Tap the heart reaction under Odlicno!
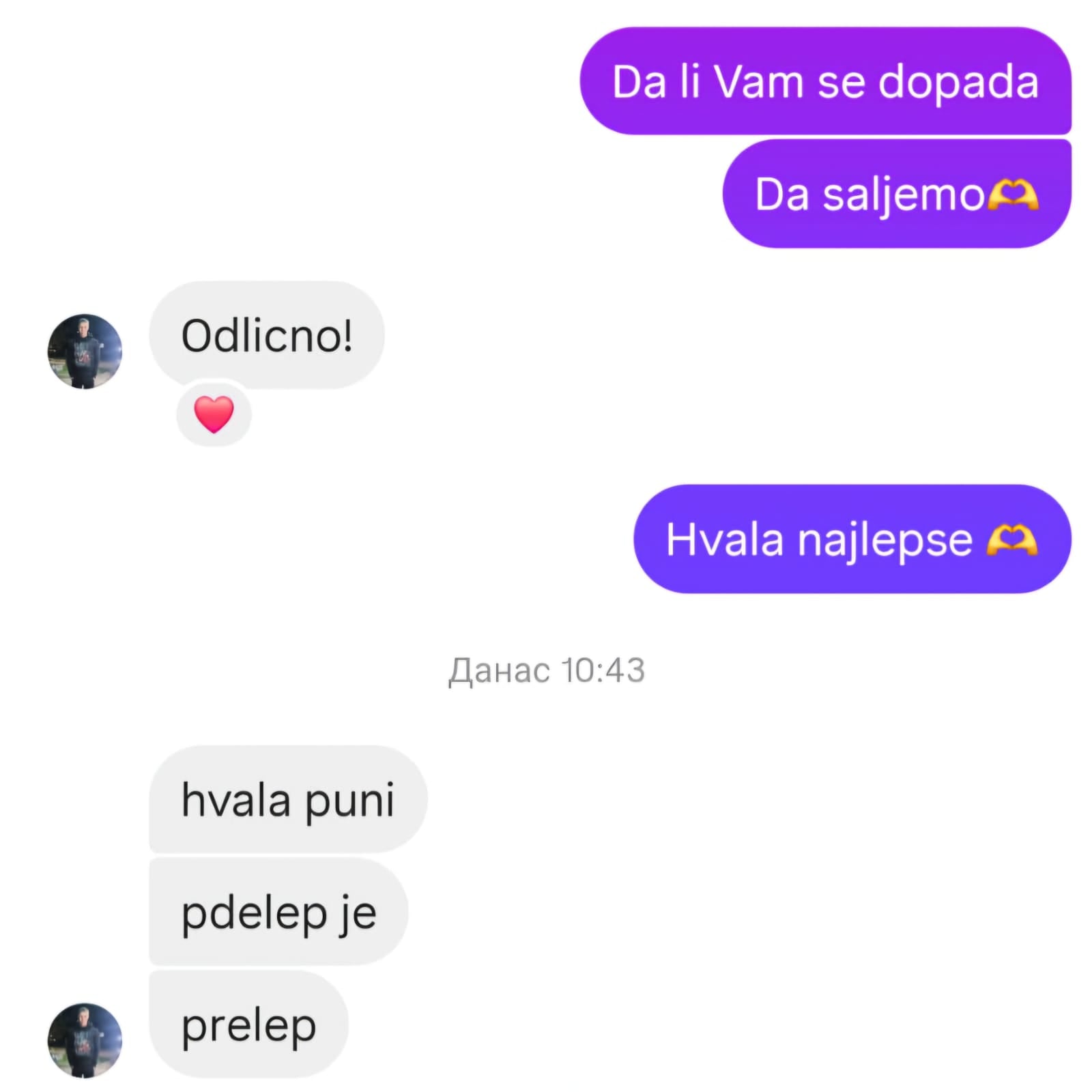The height and width of the screenshot is (1092, 1092). click(214, 414)
